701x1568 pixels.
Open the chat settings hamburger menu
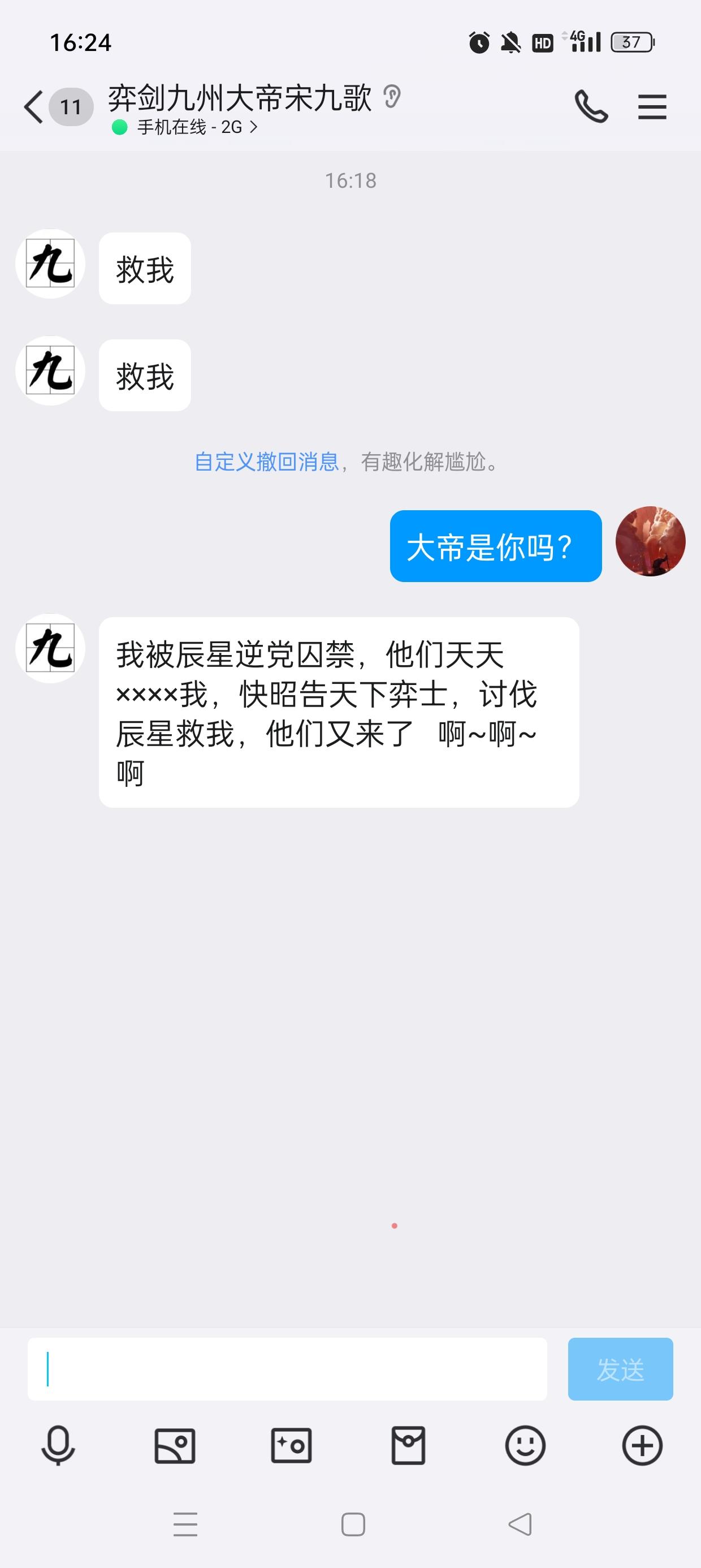pyautogui.click(x=652, y=106)
